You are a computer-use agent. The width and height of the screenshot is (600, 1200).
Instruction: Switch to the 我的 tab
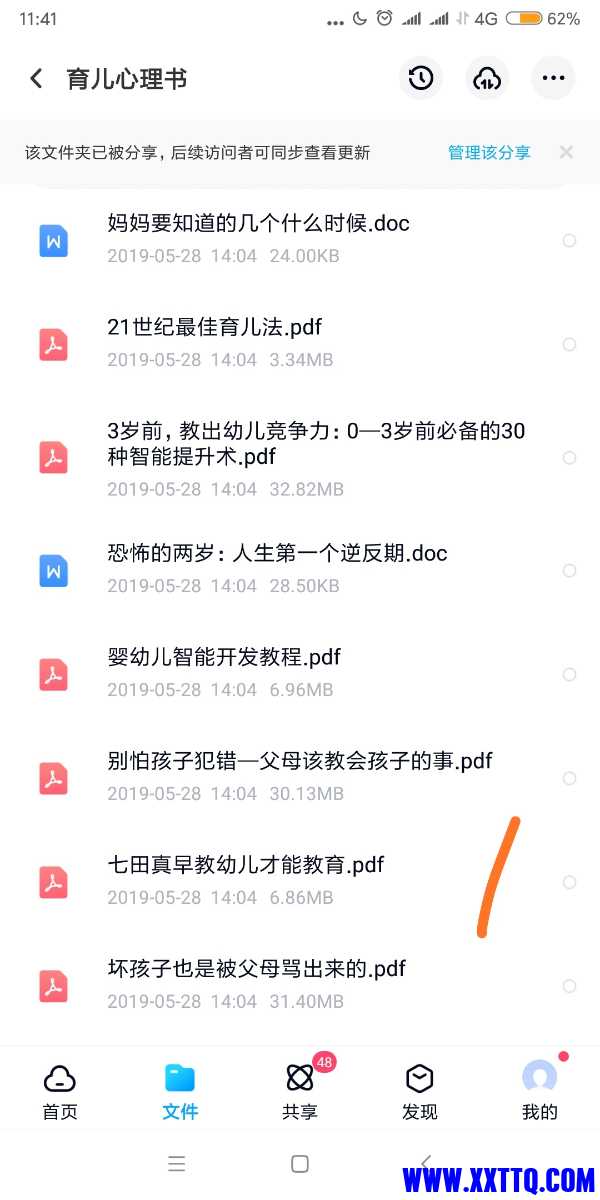tap(540, 1091)
